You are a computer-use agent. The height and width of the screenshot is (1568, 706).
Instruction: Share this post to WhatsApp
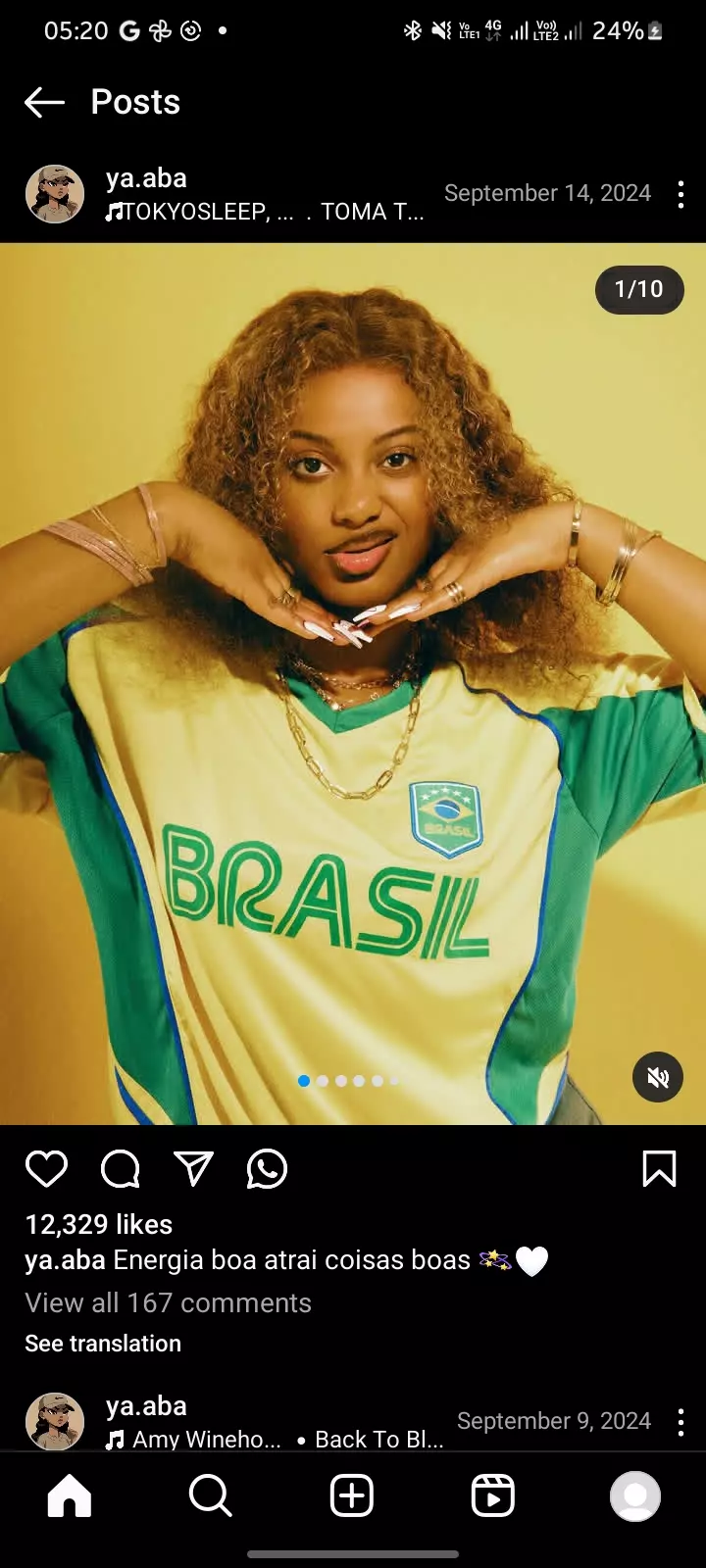pyautogui.click(x=267, y=1169)
